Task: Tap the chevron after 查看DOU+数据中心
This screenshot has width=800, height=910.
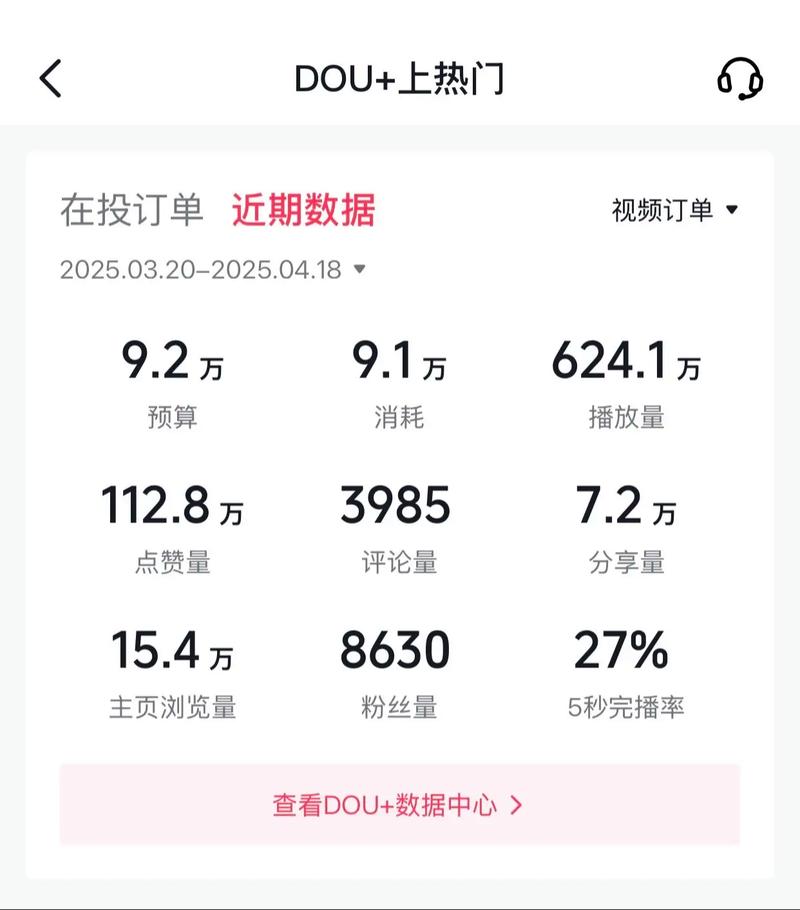Action: click(516, 800)
